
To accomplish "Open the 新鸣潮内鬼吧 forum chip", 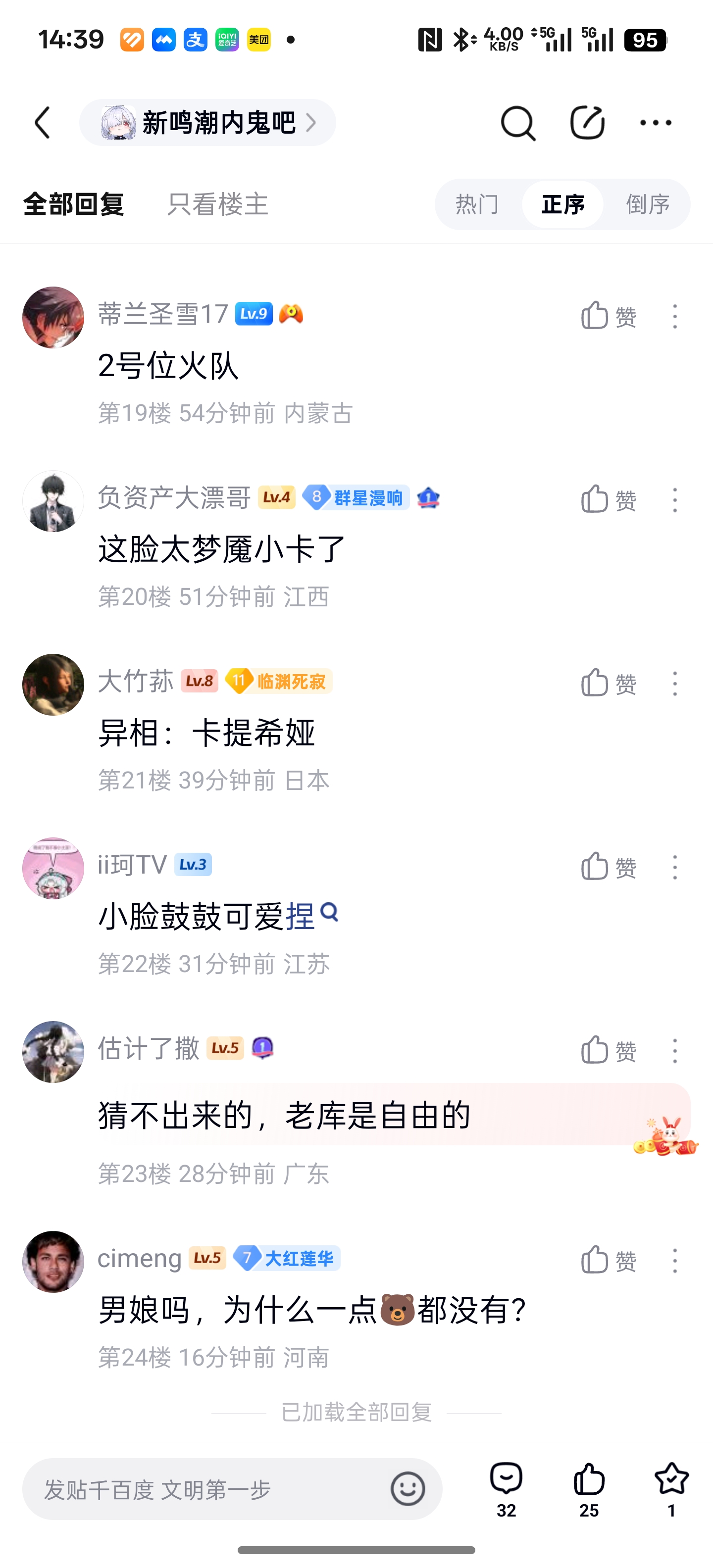I will coord(207,123).
